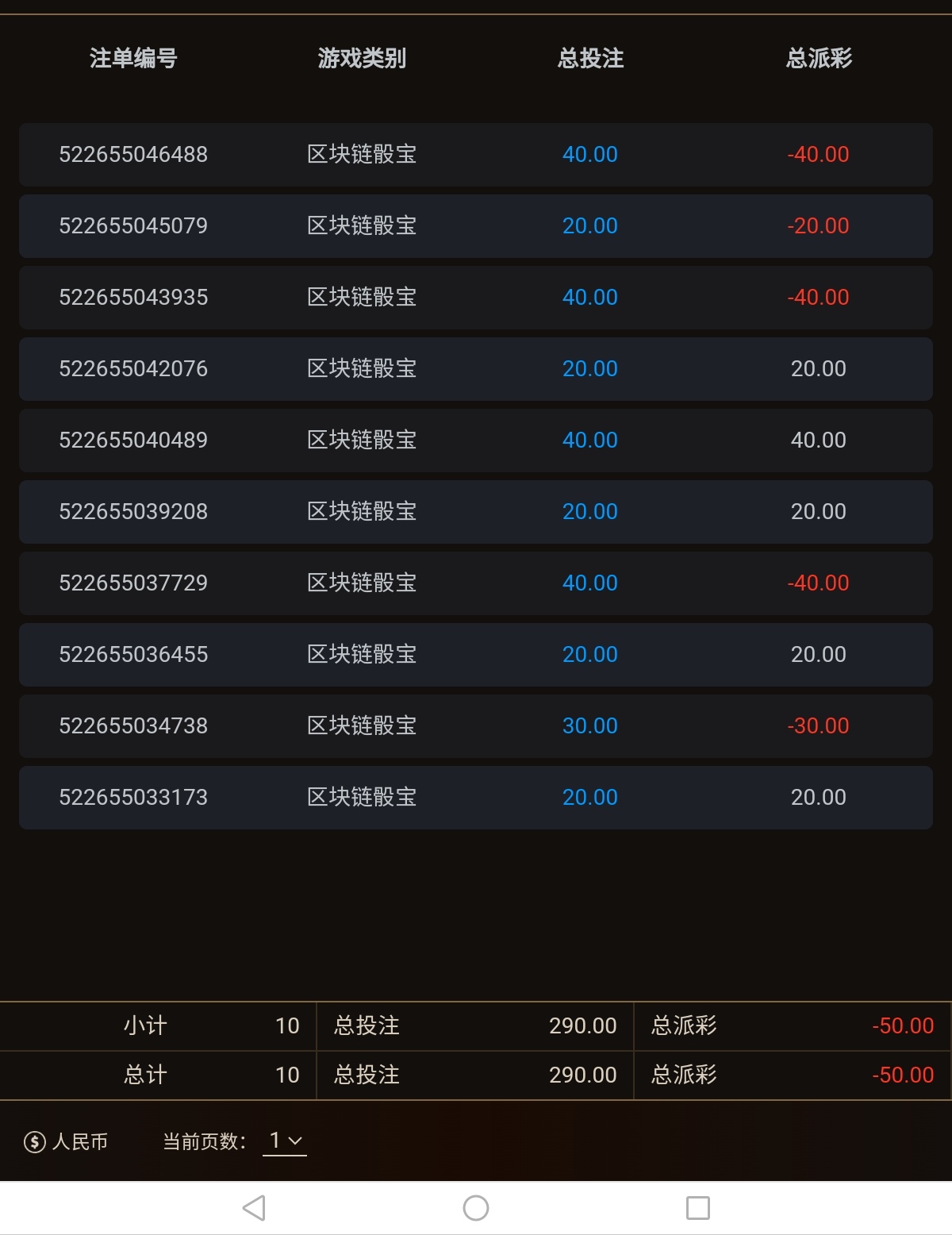Expand the current page number dropdown
This screenshot has width=952, height=1235.
click(285, 1141)
